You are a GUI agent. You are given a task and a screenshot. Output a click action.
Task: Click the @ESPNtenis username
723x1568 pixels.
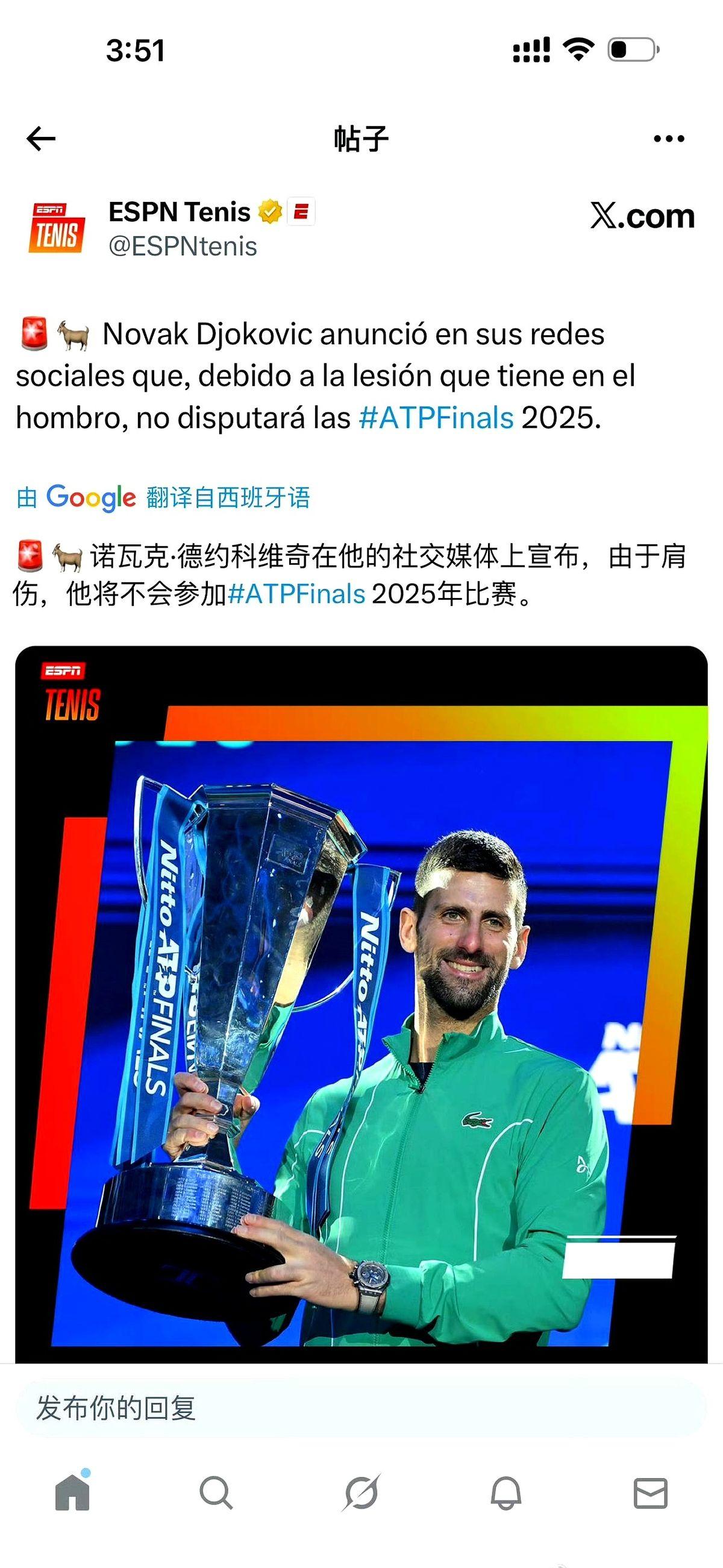click(184, 247)
